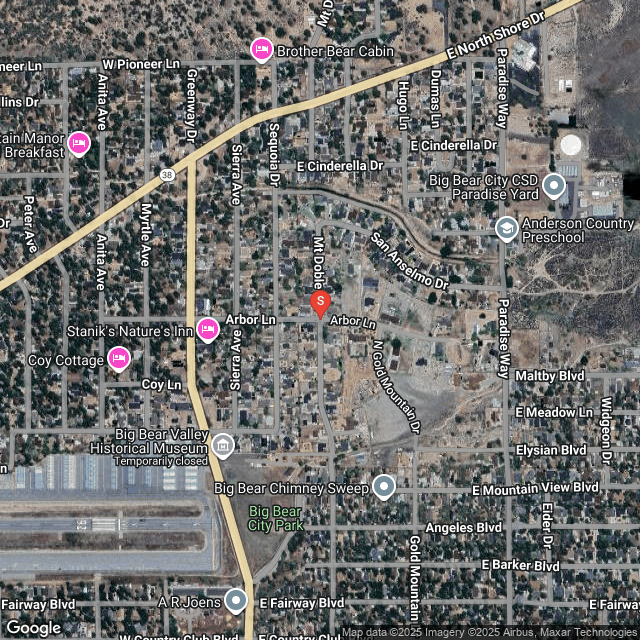Open the Mountain Manor Breakfast lodging pin
Screen dimensions: 640x640
(79, 145)
